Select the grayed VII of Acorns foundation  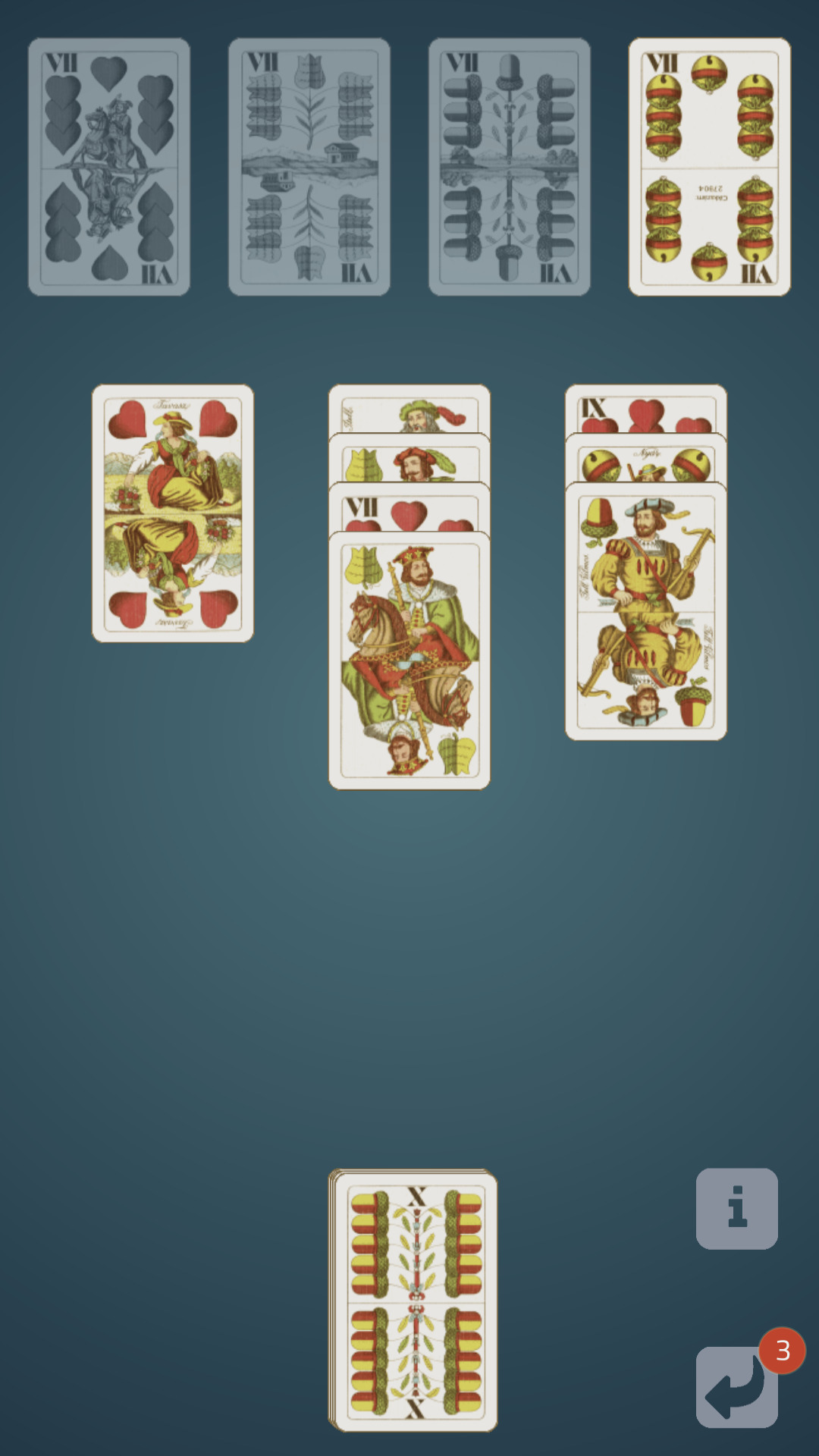click(x=508, y=167)
